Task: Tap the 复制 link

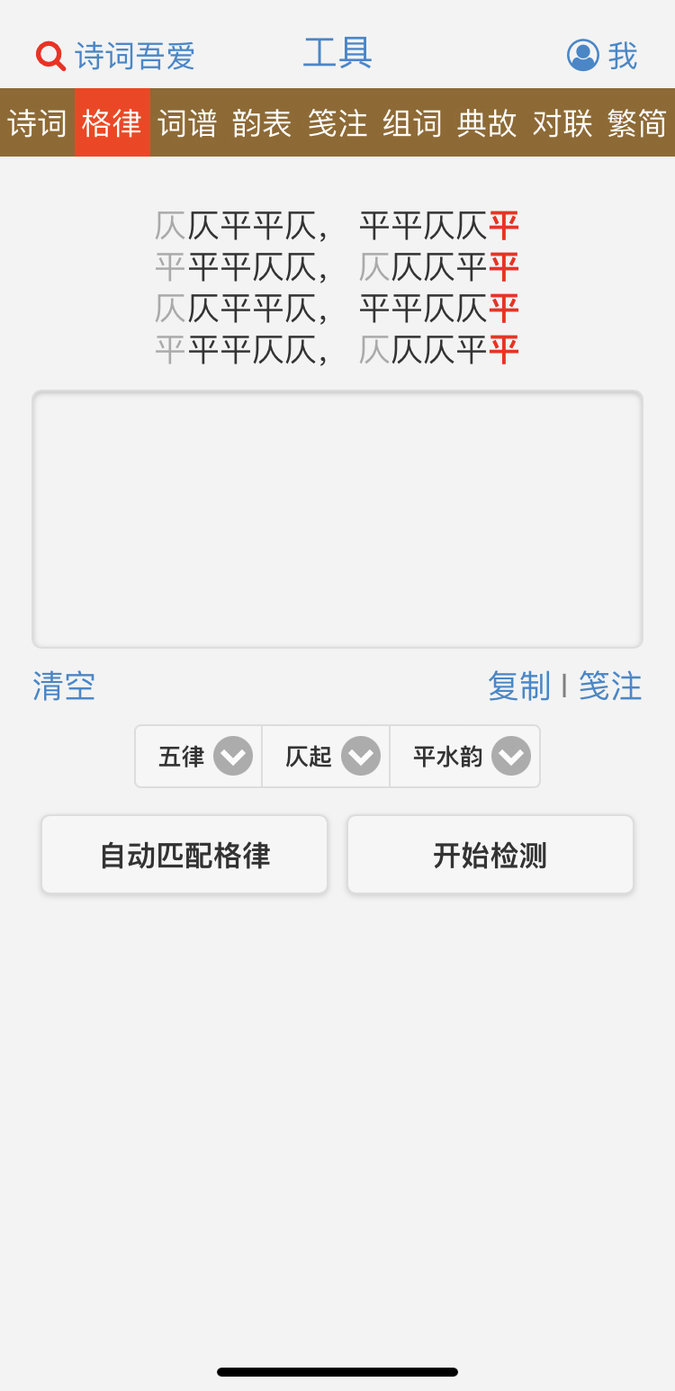Action: 519,687
